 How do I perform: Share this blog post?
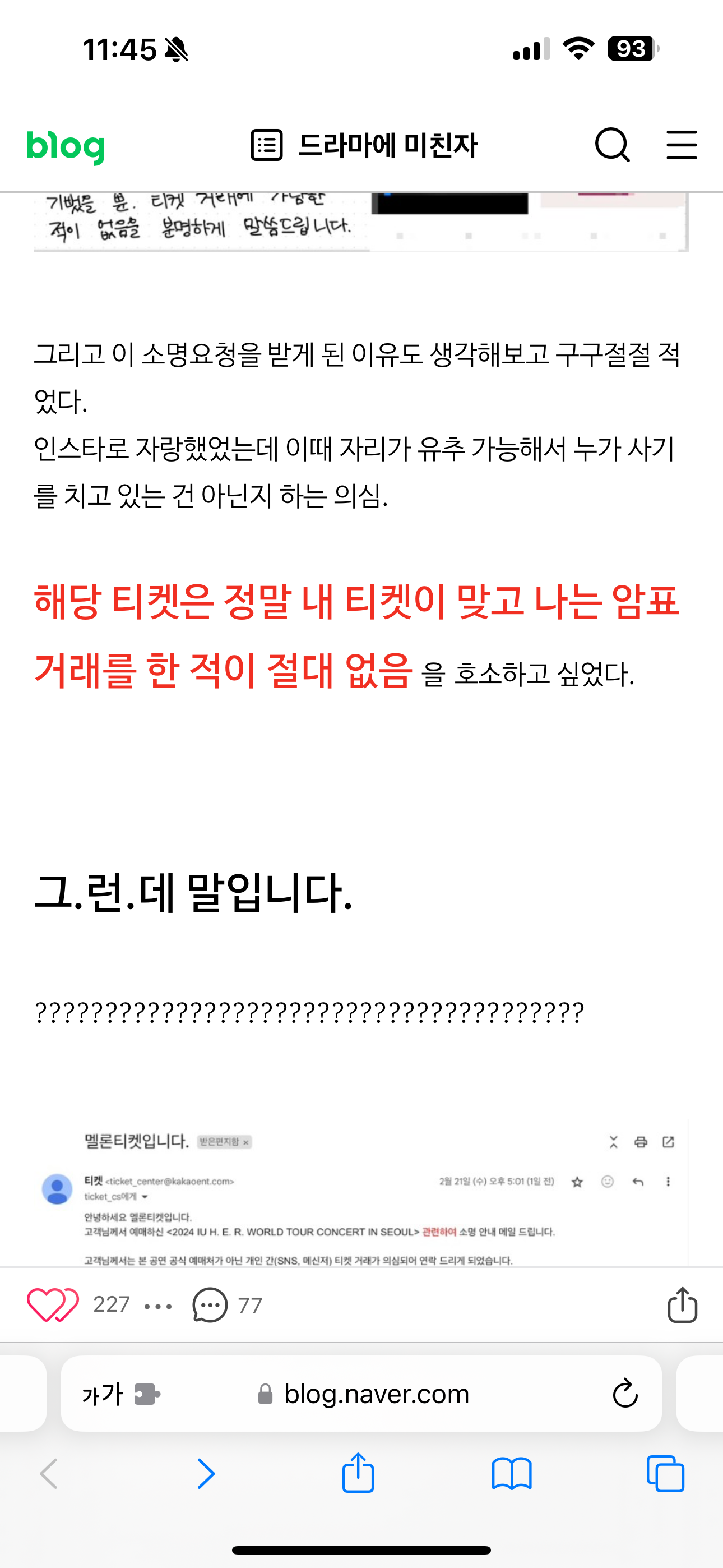pos(682,1304)
